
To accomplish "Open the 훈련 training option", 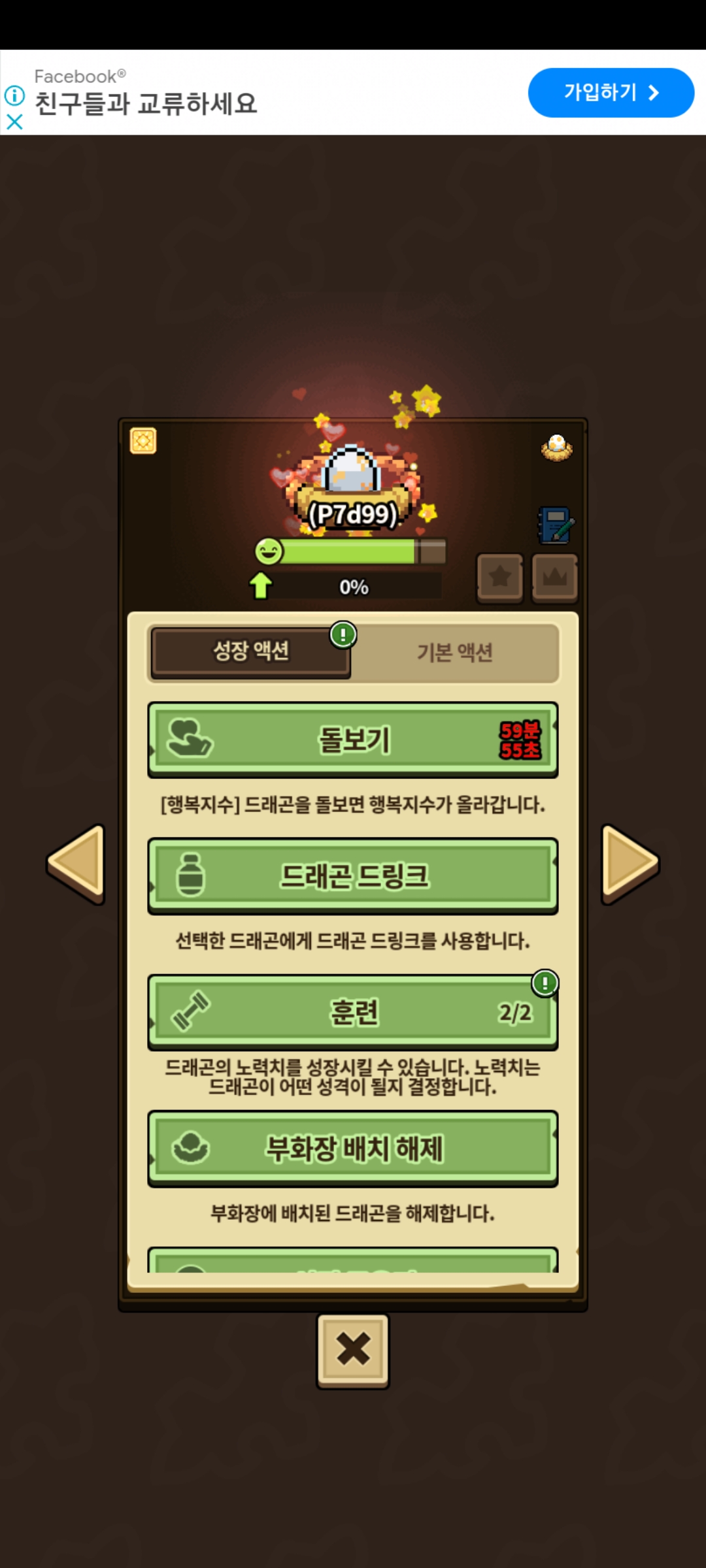I will tap(353, 1012).
